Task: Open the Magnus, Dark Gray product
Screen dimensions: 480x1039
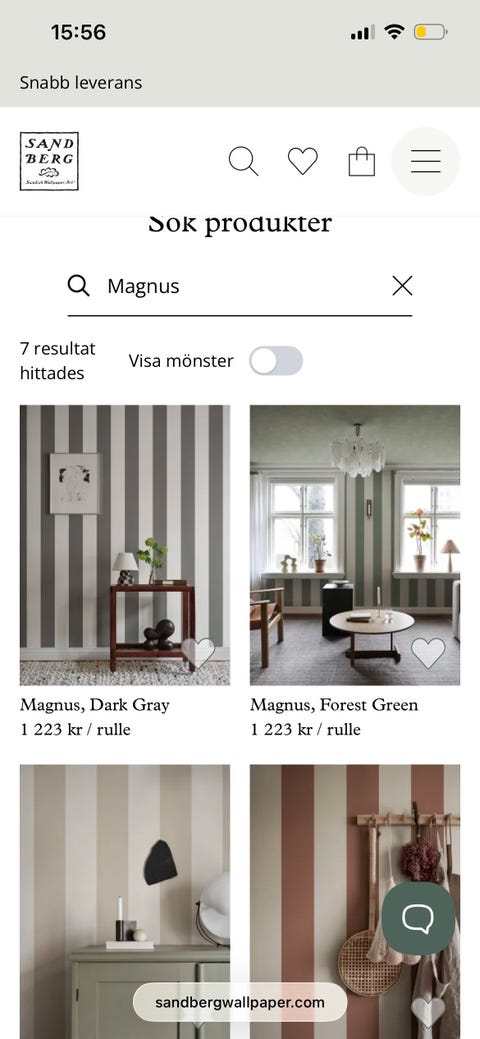Action: tap(125, 545)
